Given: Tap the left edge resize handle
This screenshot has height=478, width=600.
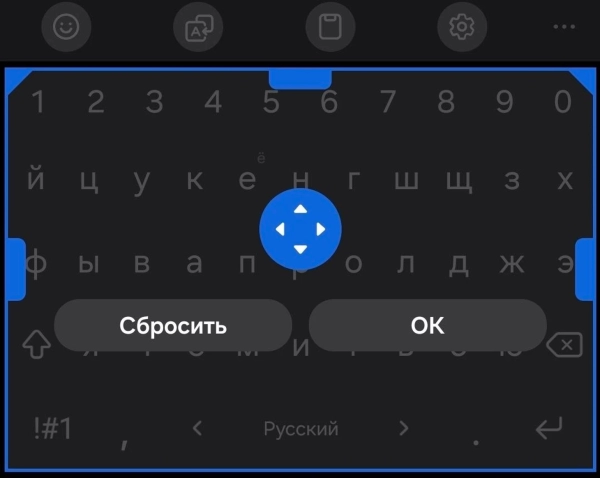Looking at the screenshot, I should 16,269.
